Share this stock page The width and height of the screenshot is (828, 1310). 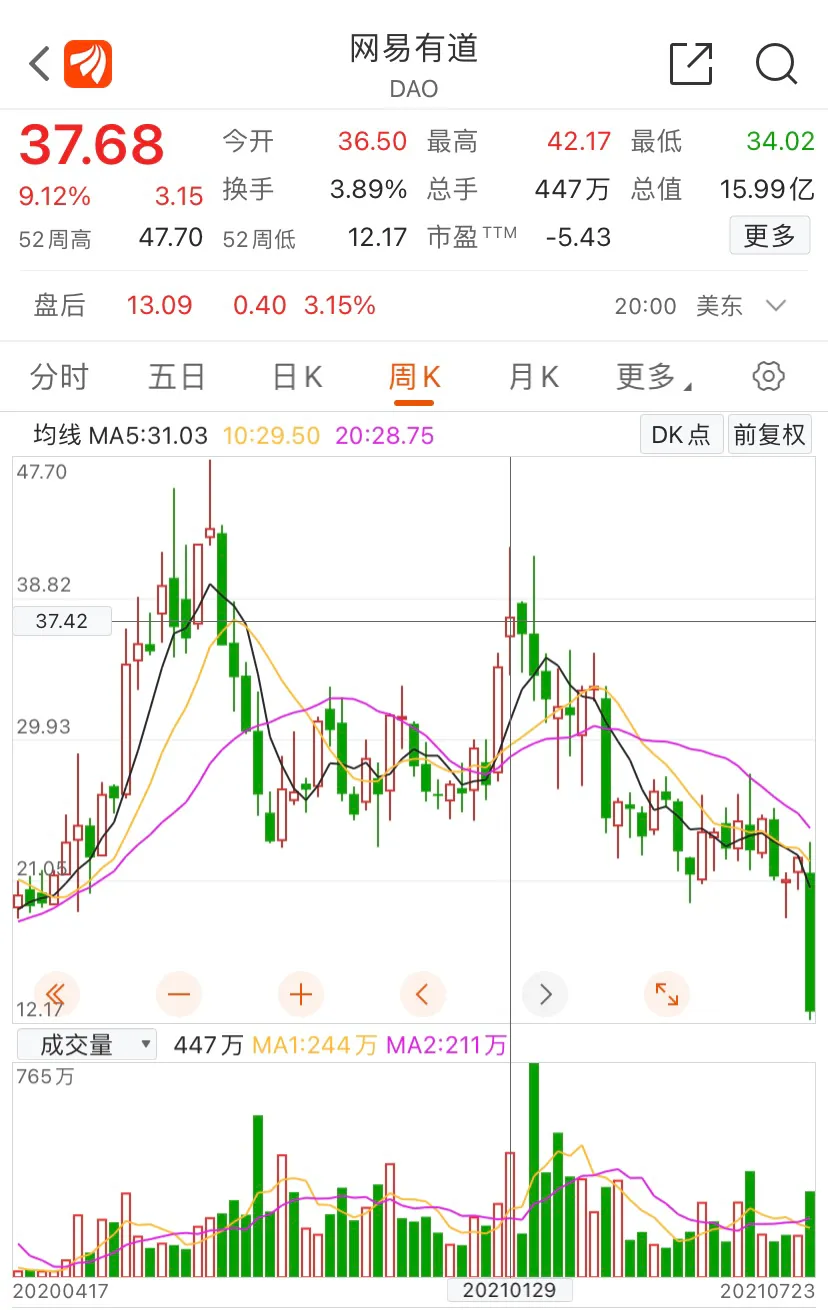[x=690, y=64]
